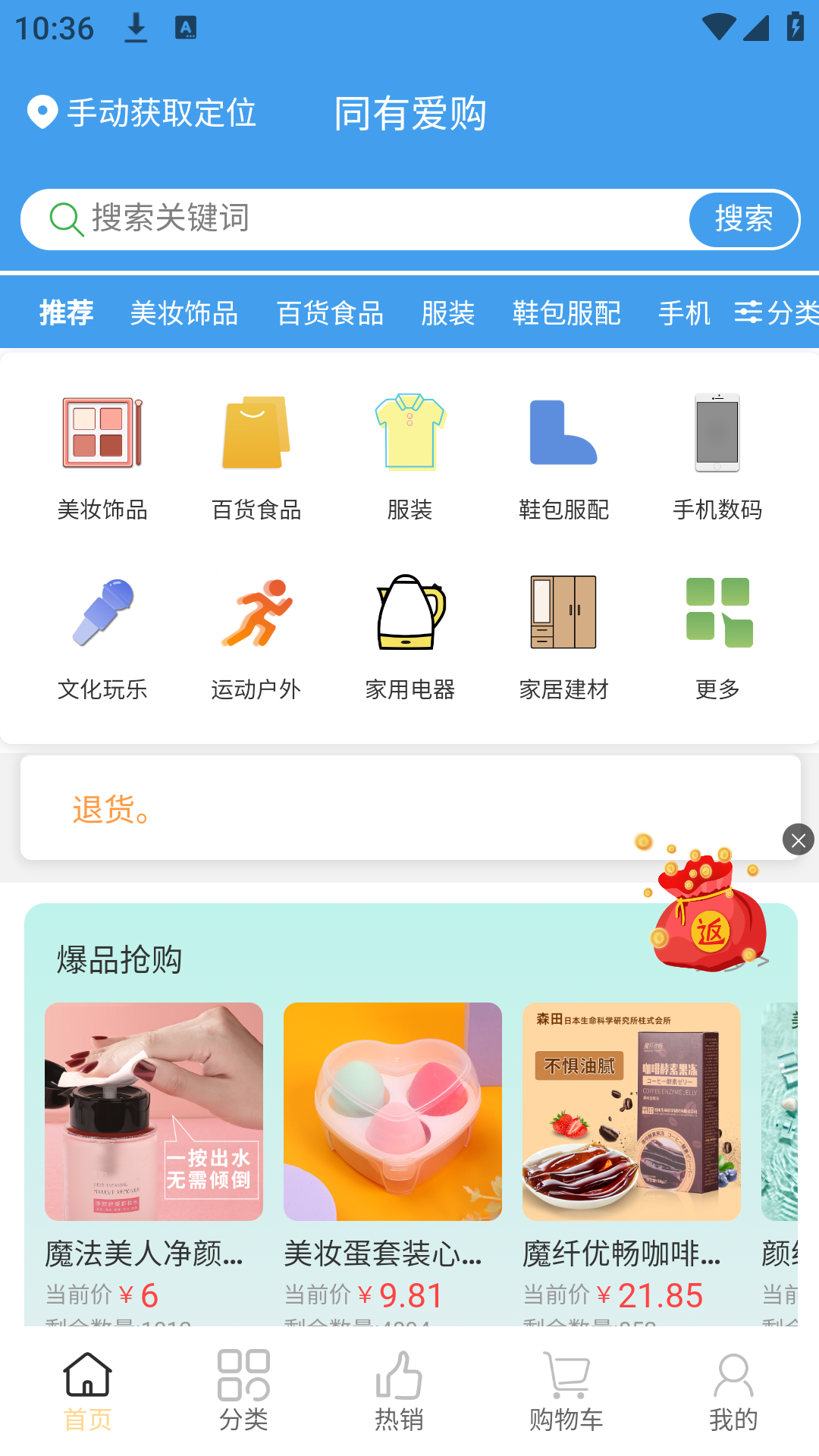Open 家用电器 category
The height and width of the screenshot is (1456, 819).
[410, 637]
